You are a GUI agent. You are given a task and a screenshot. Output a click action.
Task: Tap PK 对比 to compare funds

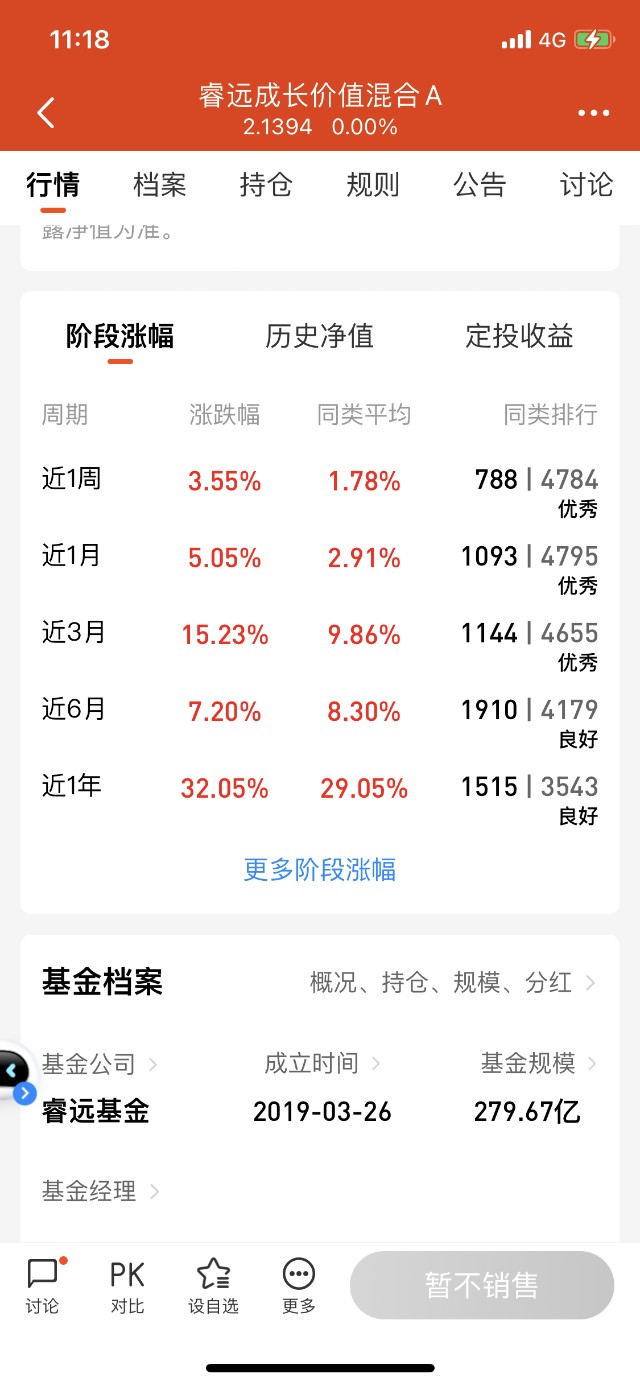(x=127, y=1285)
